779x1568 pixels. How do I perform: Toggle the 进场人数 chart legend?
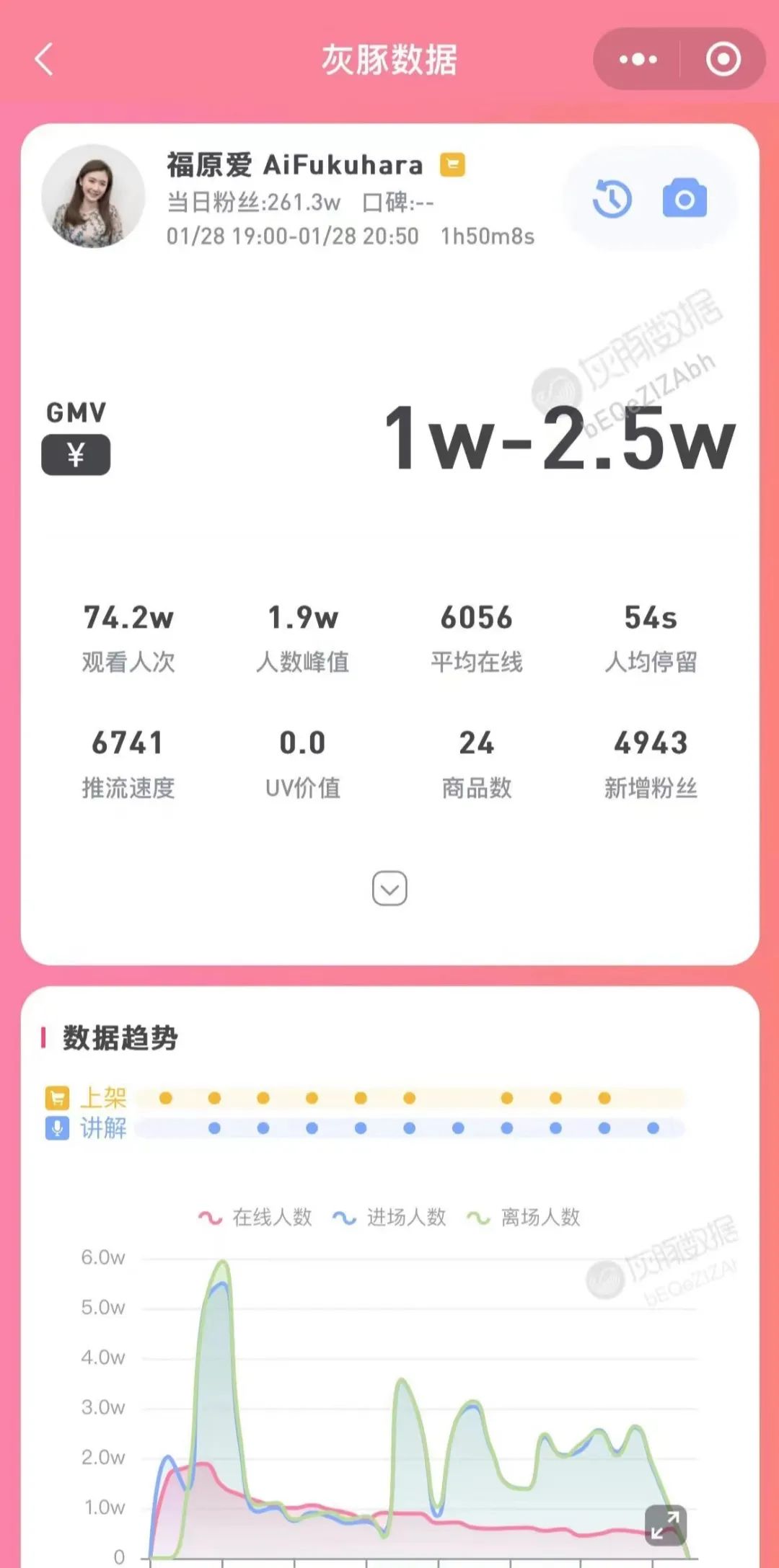[389, 1218]
